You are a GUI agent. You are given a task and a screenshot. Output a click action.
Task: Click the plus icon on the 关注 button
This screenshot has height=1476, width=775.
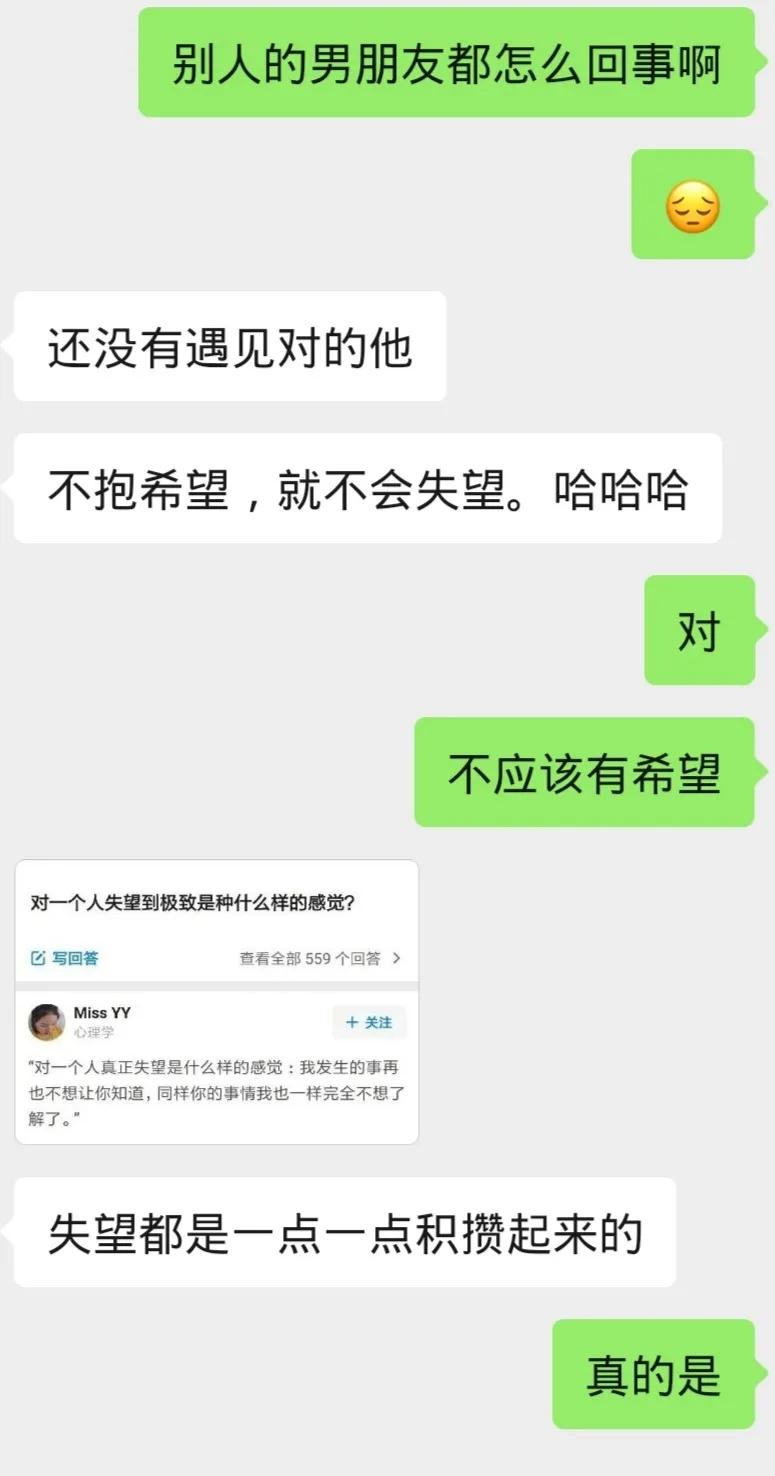(x=352, y=1023)
